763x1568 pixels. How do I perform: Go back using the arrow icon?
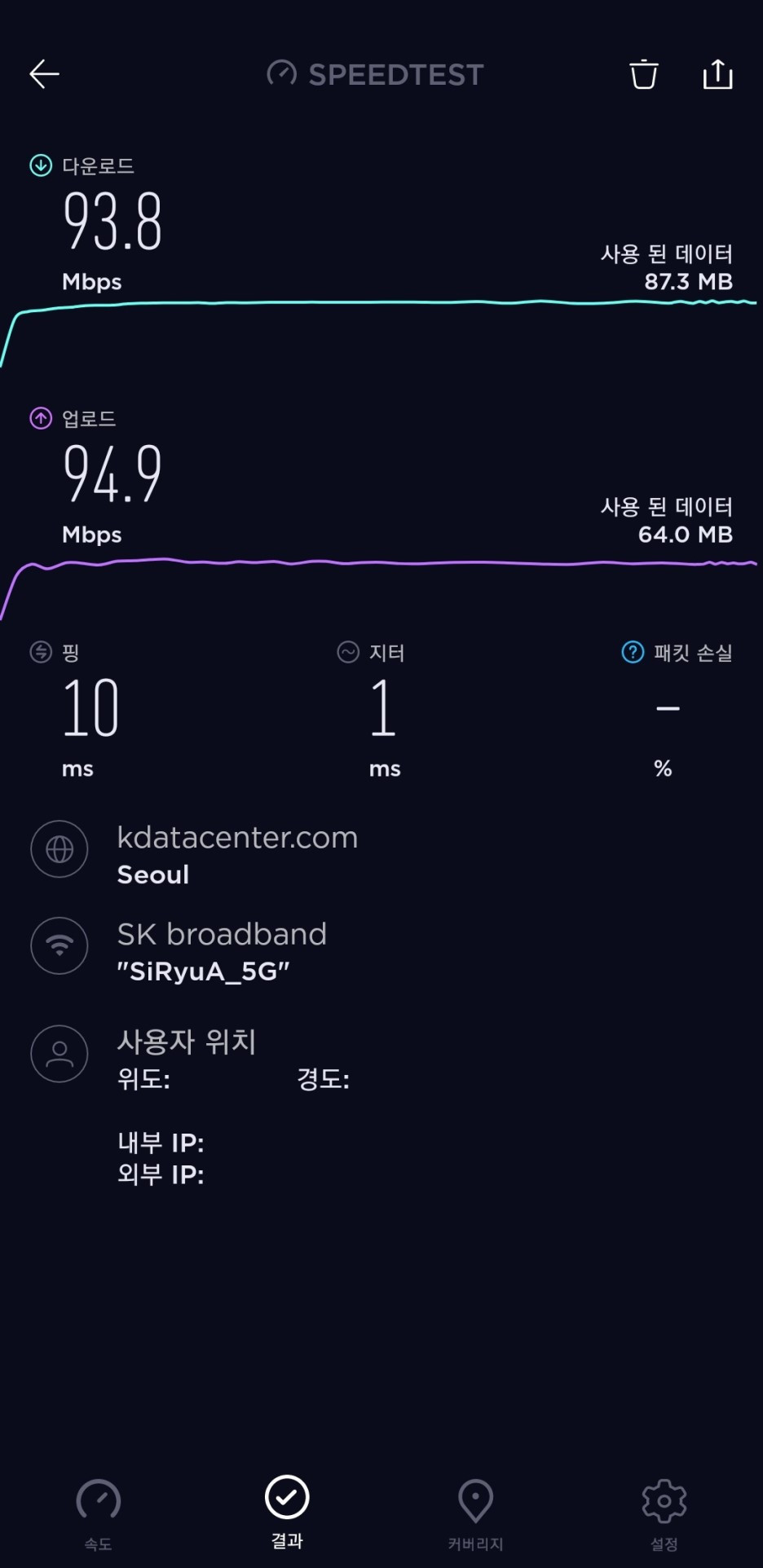coord(45,74)
